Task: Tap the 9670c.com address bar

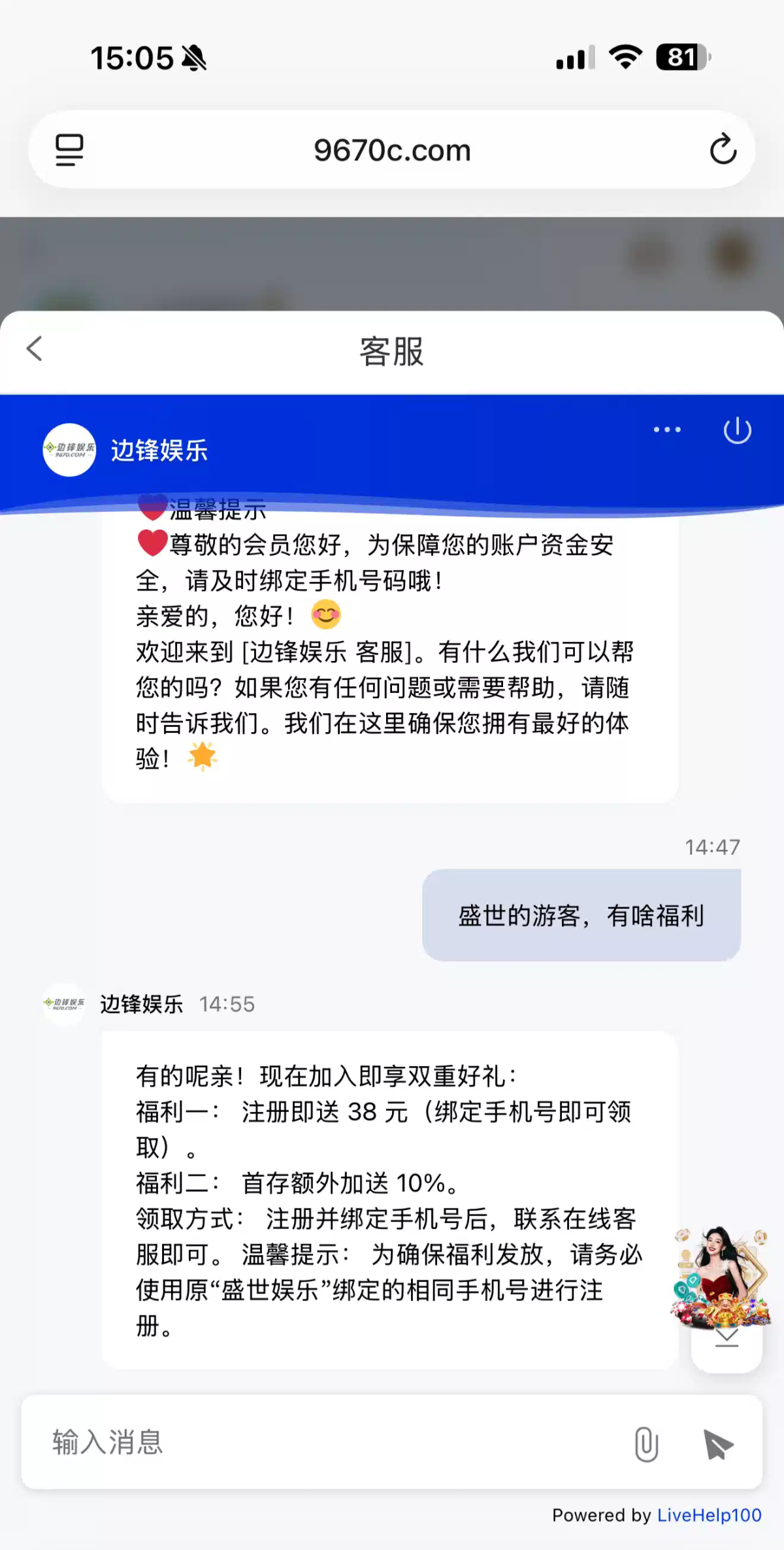Action: [x=392, y=150]
